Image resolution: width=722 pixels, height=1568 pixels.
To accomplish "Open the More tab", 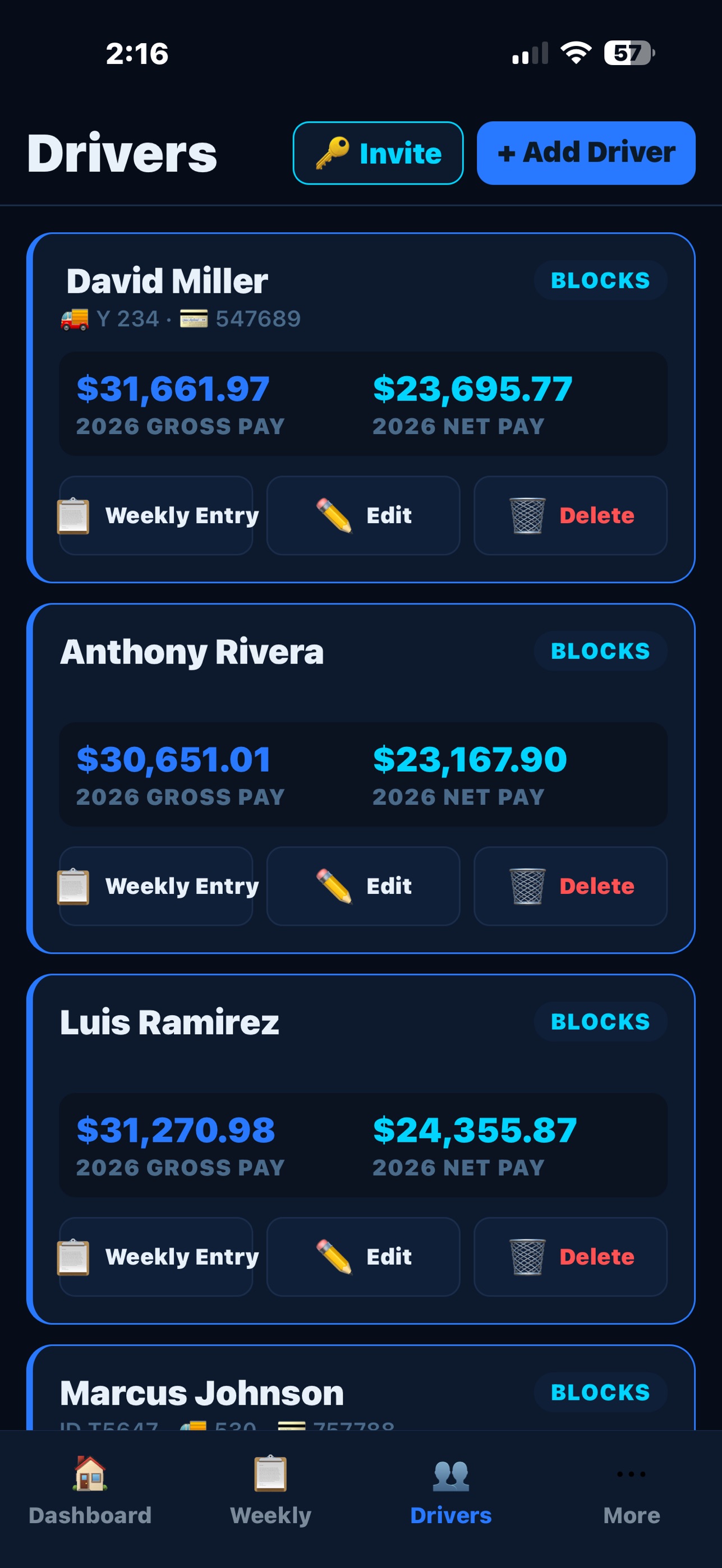I will [x=631, y=1490].
